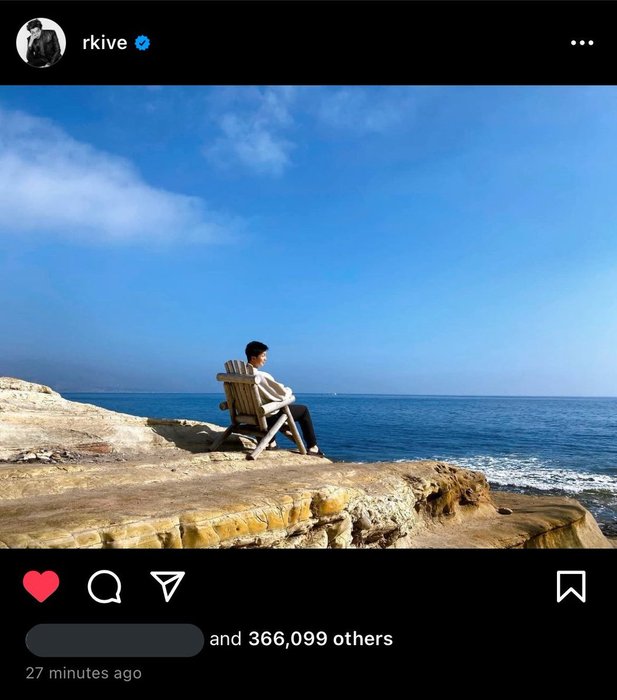Share the post via the paper plane icon
The width and height of the screenshot is (617, 700).
pos(167,586)
